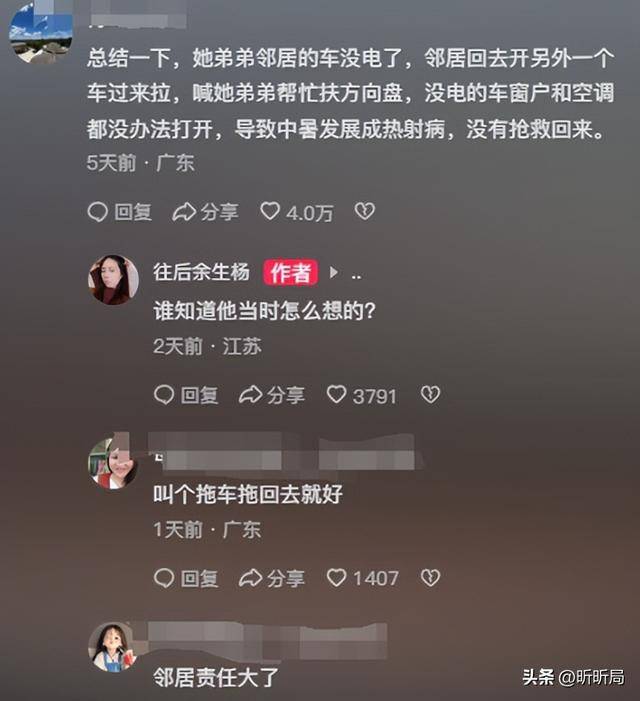This screenshot has width=640, height=701.
Task: Open the top commenter's avatar
Action: 40,32
